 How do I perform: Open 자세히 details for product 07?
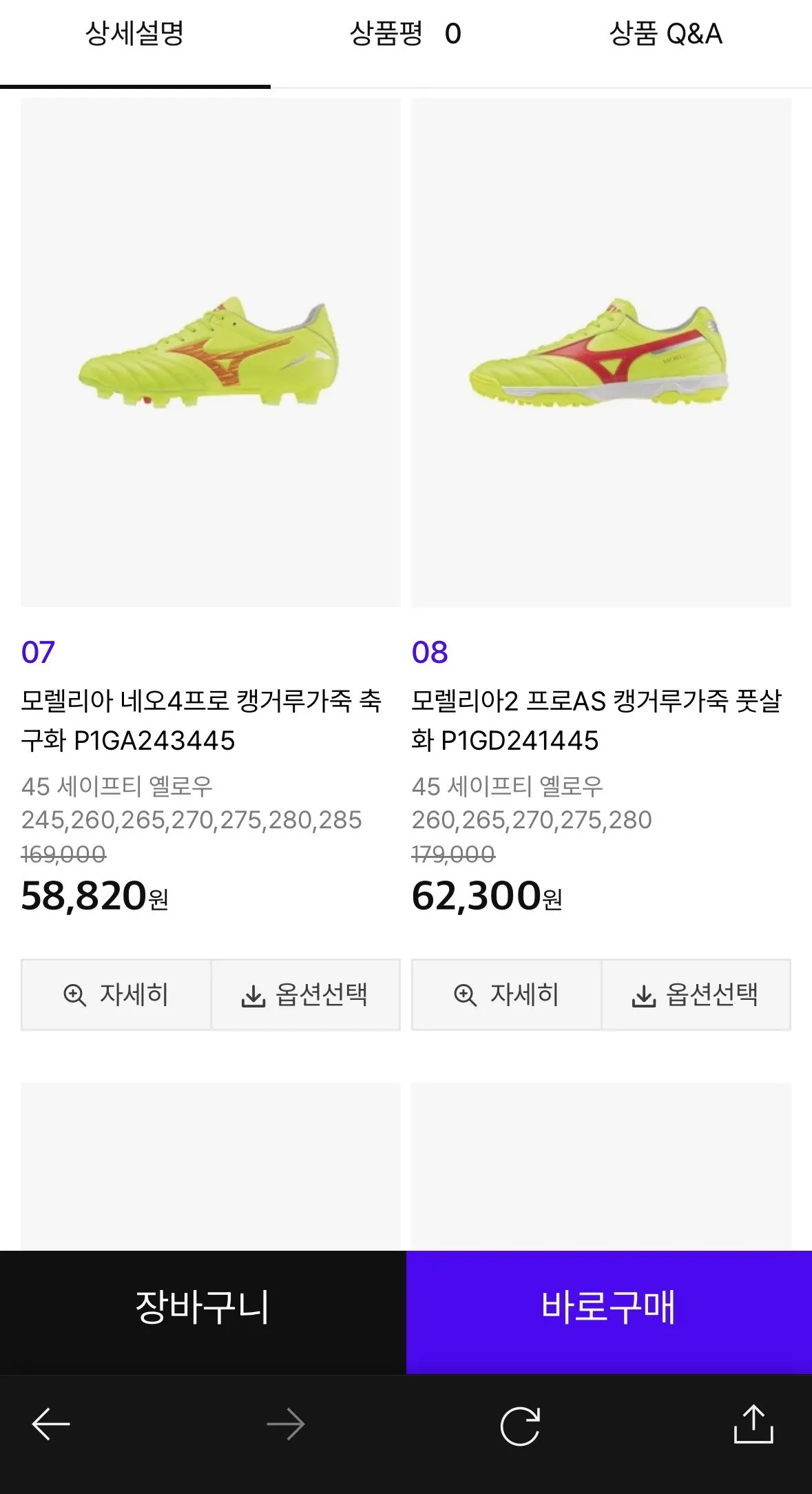[x=115, y=994]
